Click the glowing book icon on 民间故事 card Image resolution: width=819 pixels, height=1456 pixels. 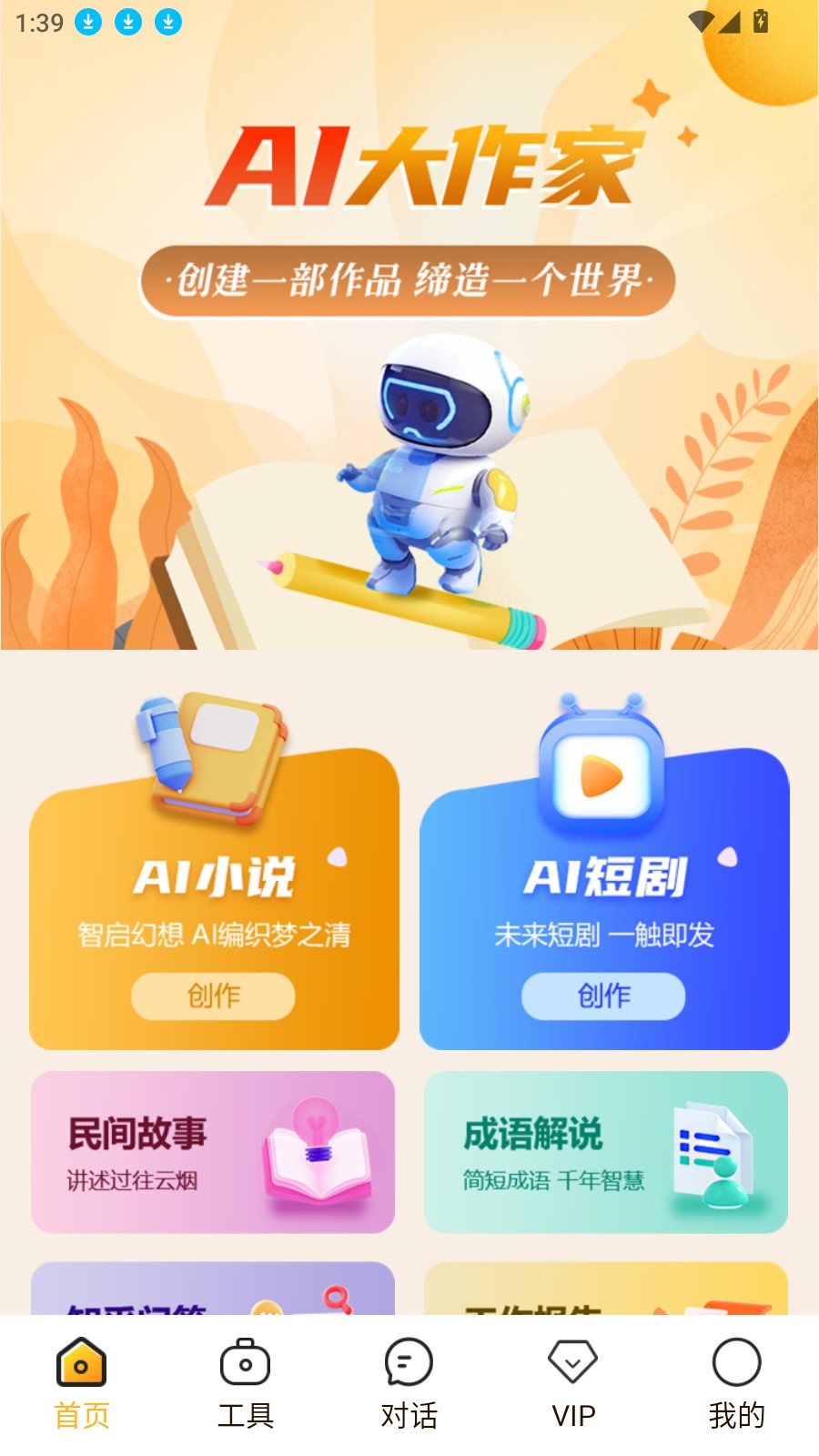click(316, 1154)
